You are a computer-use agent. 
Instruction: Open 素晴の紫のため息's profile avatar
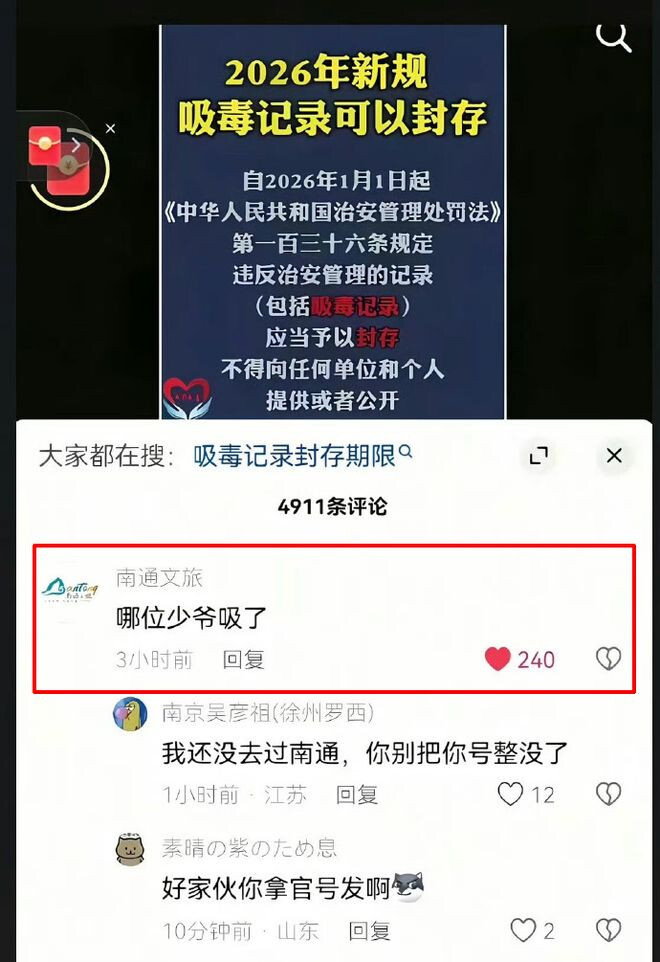[130, 850]
